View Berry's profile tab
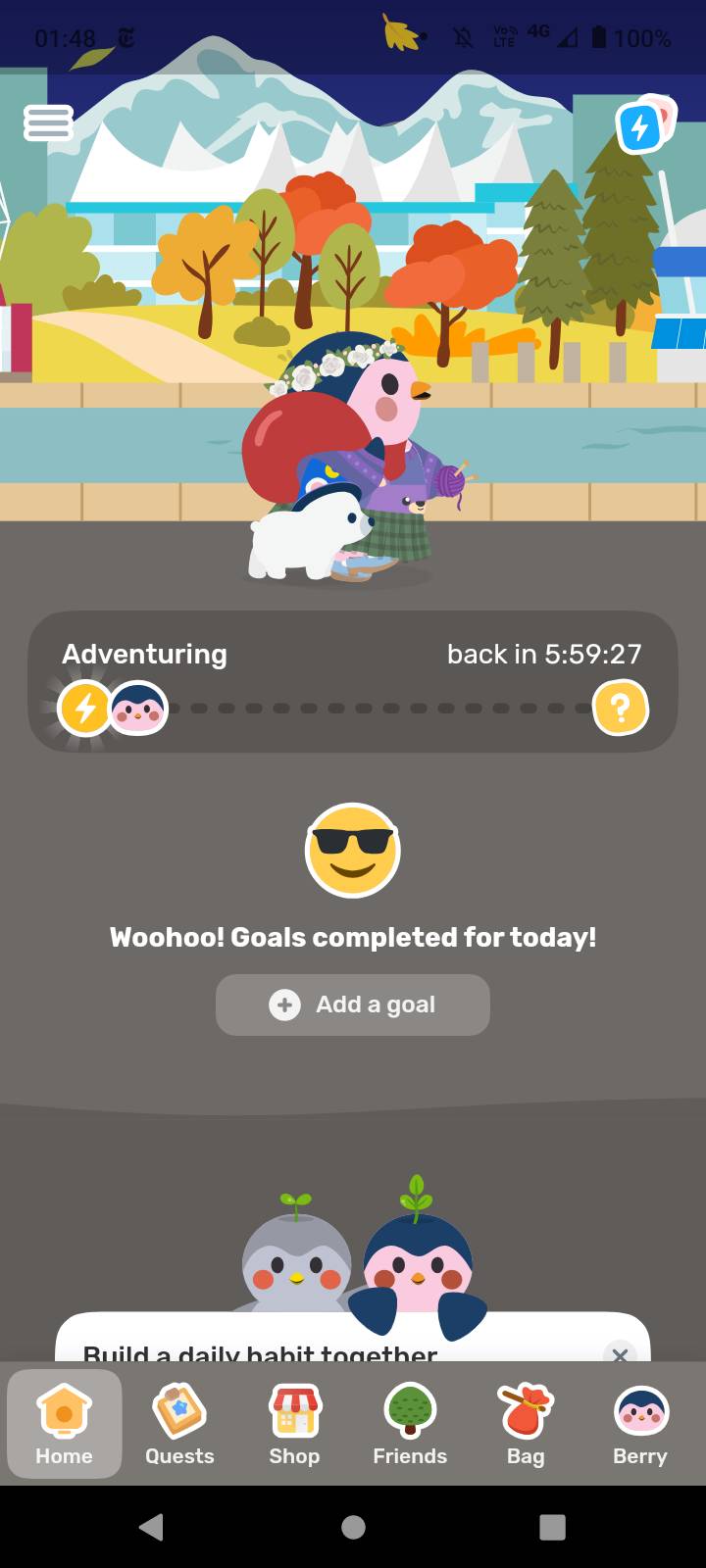 [x=640, y=1424]
